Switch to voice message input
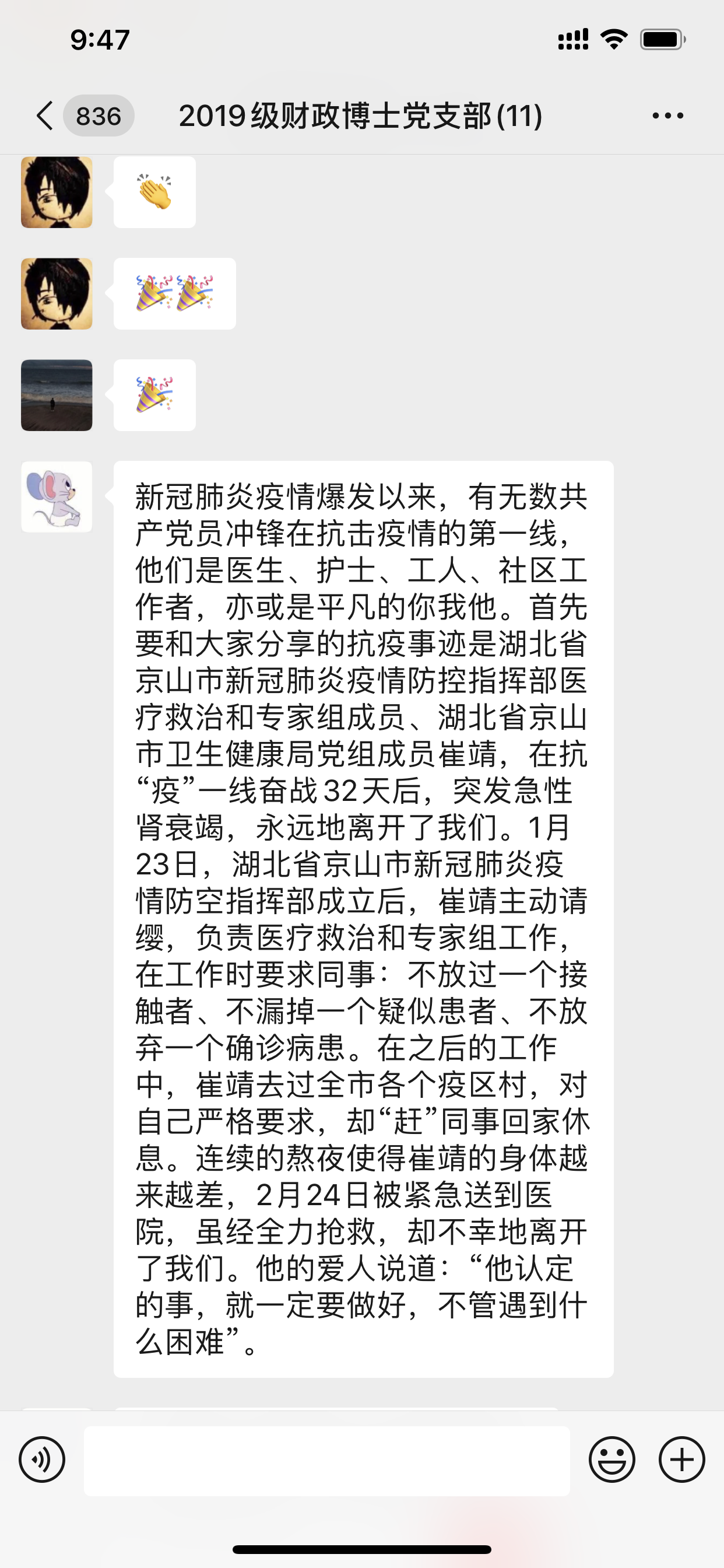 point(42,1459)
